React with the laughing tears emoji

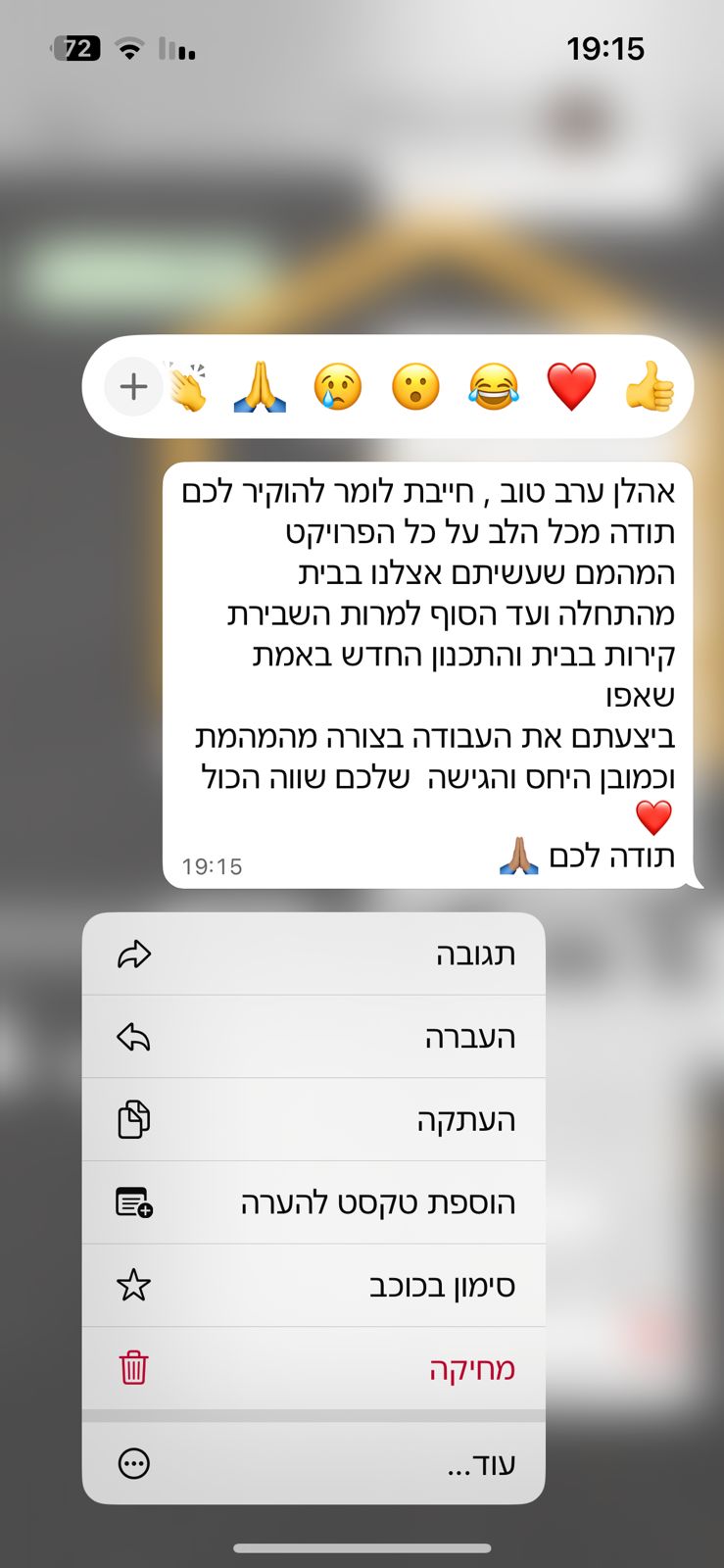pos(493,387)
